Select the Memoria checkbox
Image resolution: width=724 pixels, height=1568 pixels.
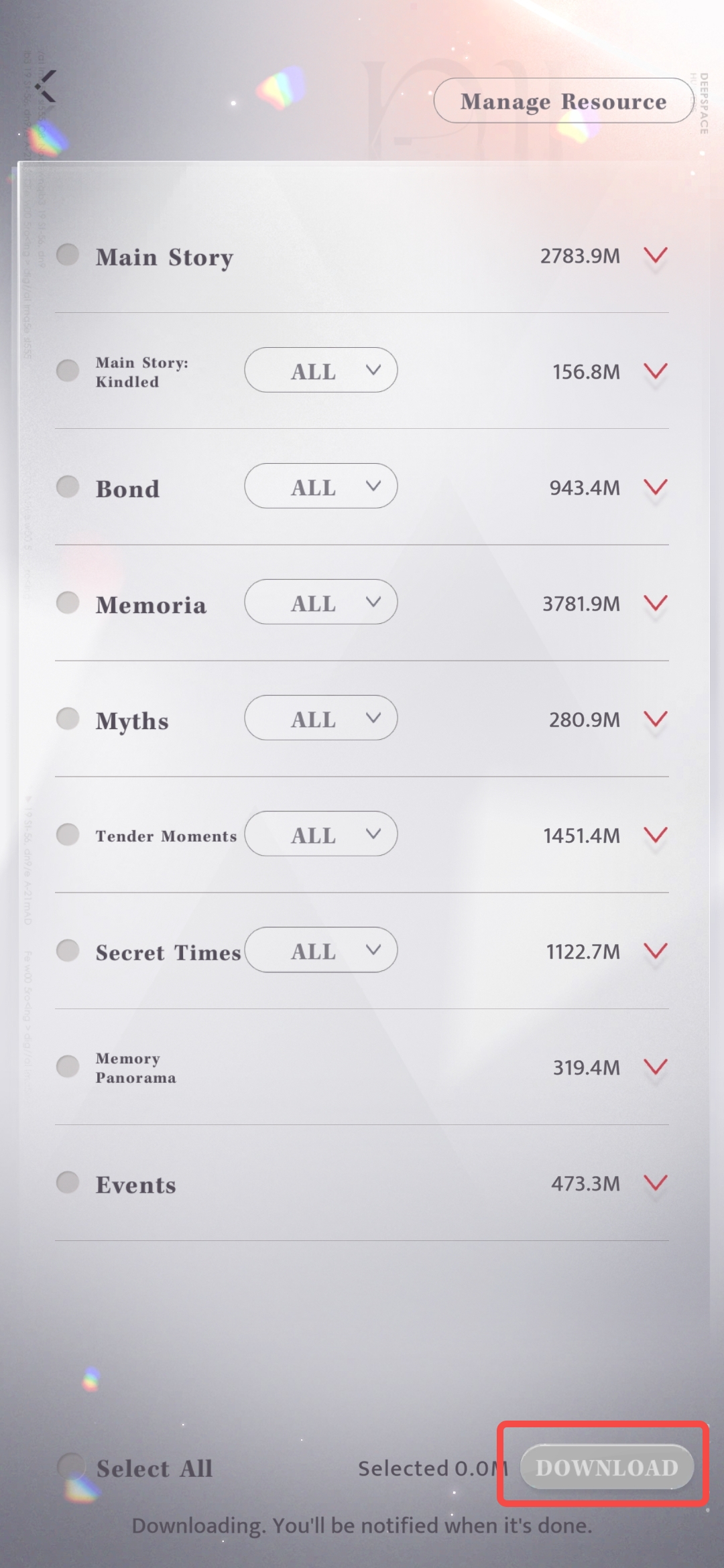point(68,602)
